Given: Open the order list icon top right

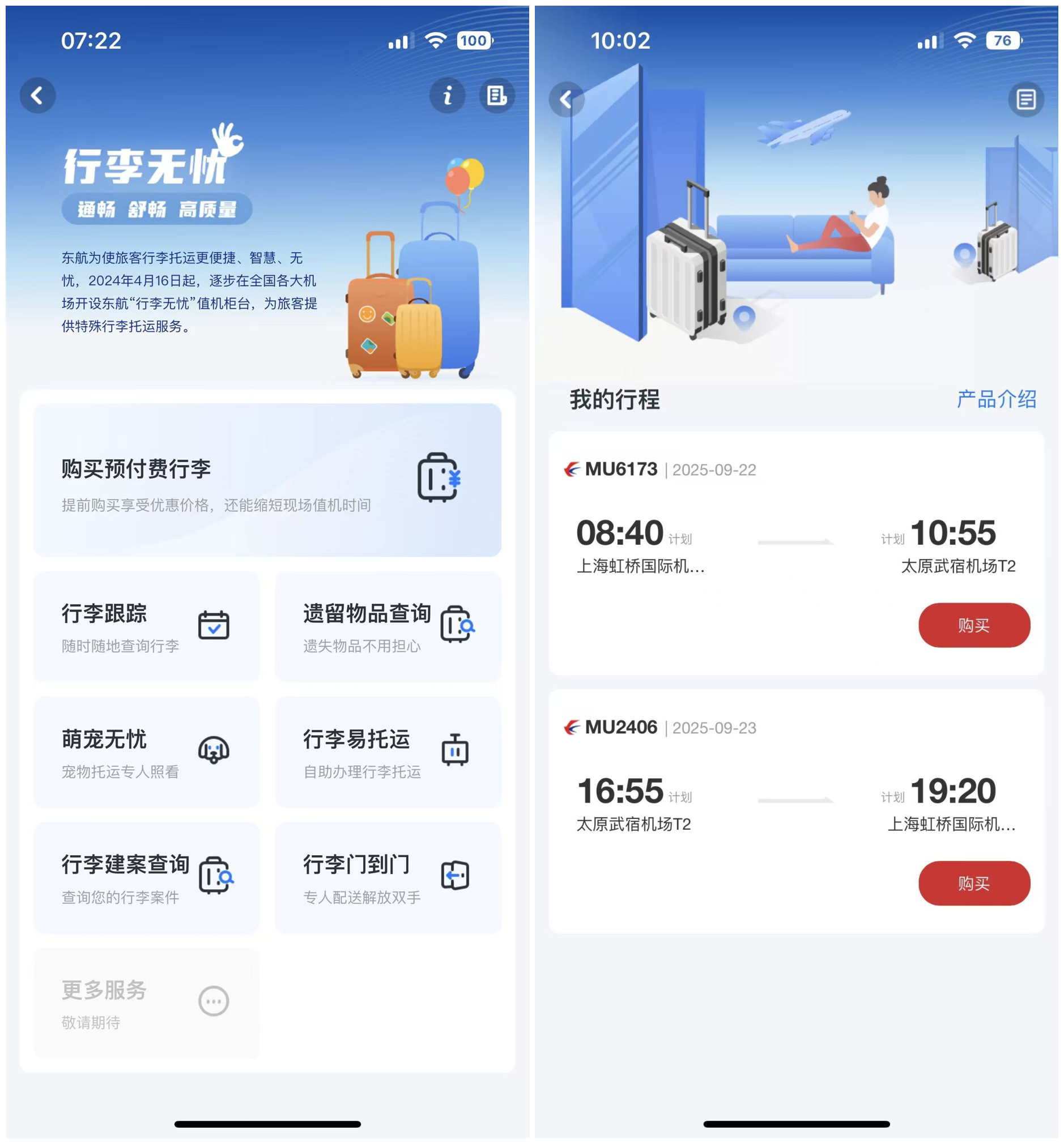Looking at the screenshot, I should [x=496, y=97].
